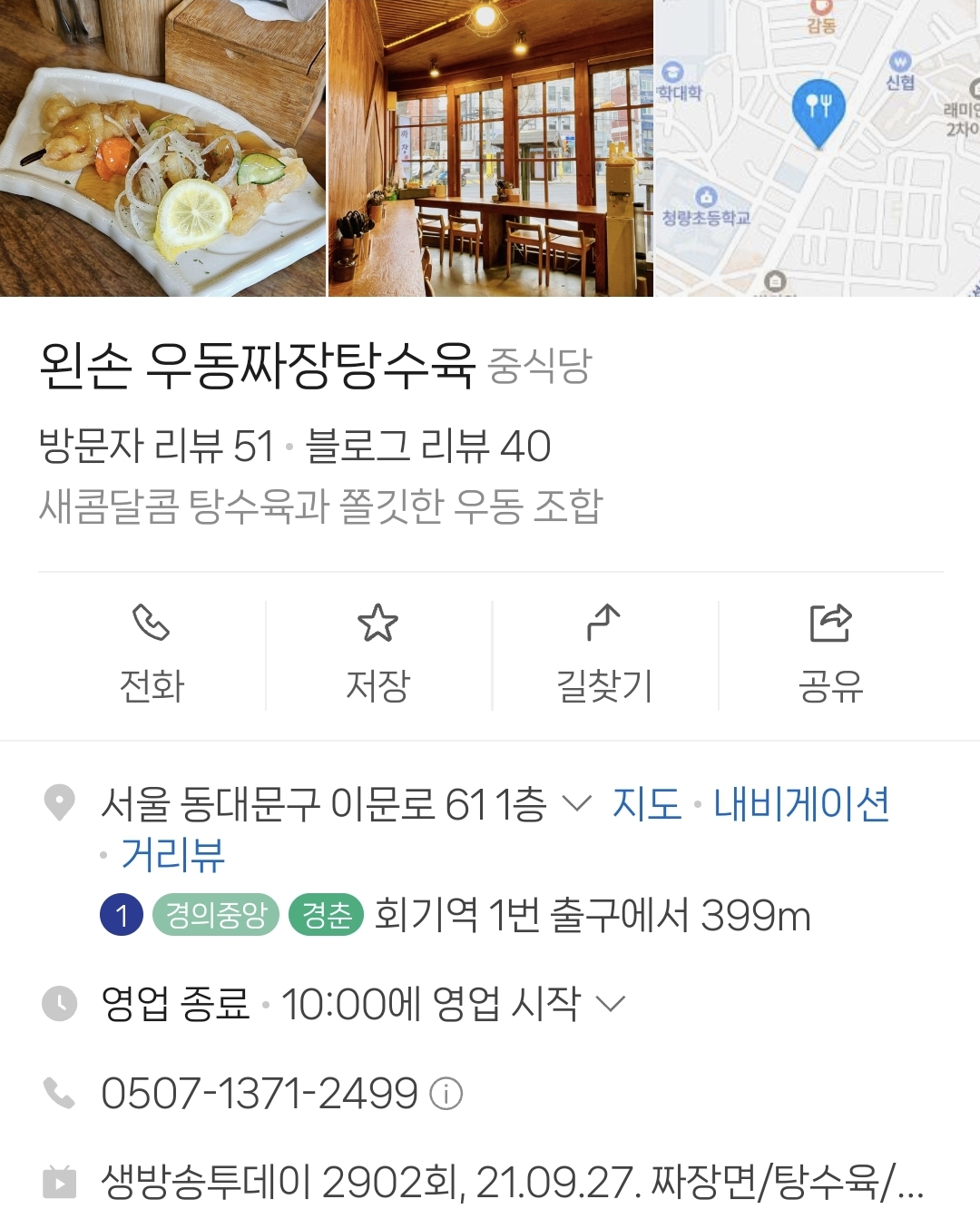The width and height of the screenshot is (980, 1219).
Task: Save this place with 저장
Action: [378, 655]
